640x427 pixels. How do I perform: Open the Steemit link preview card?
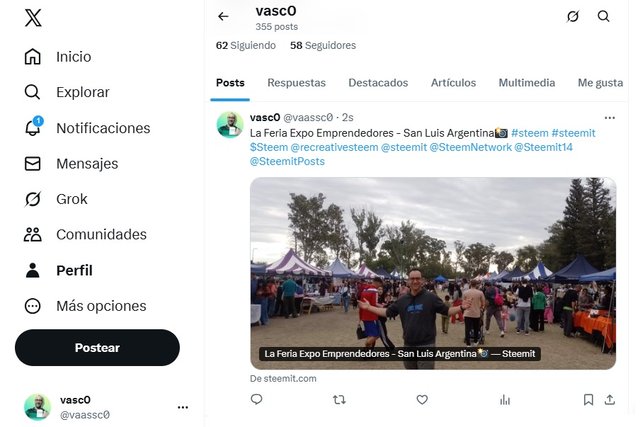pyautogui.click(x=433, y=273)
